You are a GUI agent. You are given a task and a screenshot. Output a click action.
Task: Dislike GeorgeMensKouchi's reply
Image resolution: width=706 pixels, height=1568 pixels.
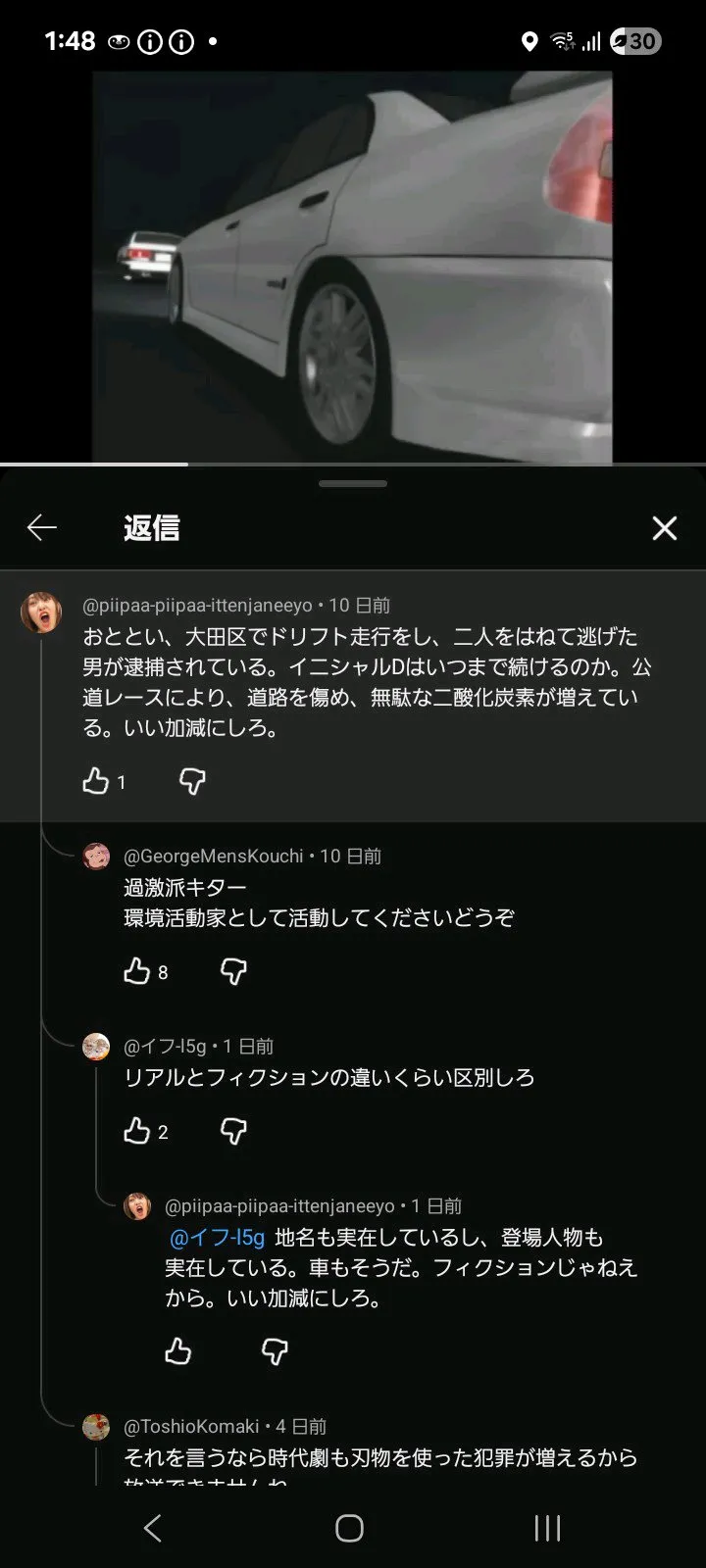click(x=233, y=971)
